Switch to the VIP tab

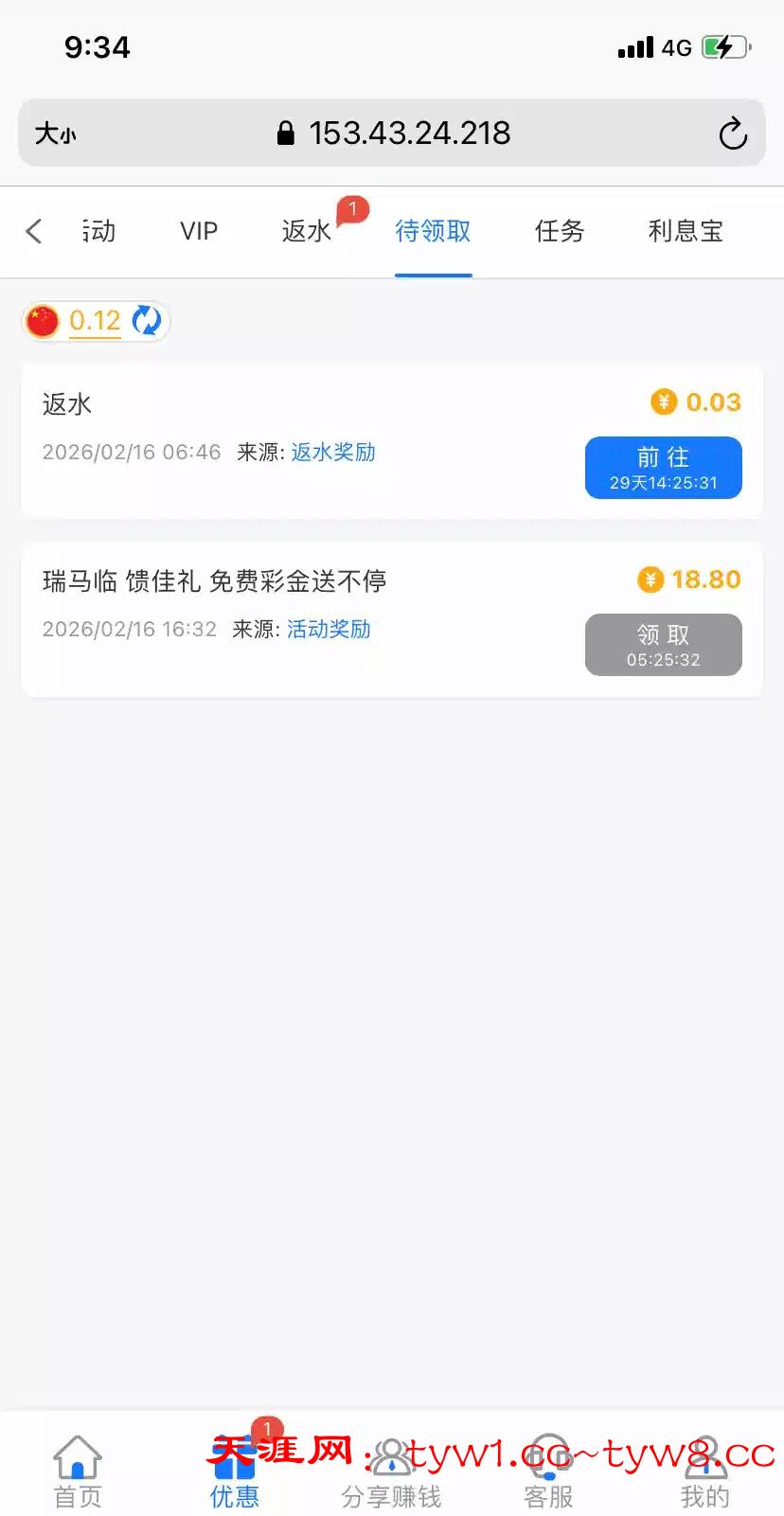[199, 231]
